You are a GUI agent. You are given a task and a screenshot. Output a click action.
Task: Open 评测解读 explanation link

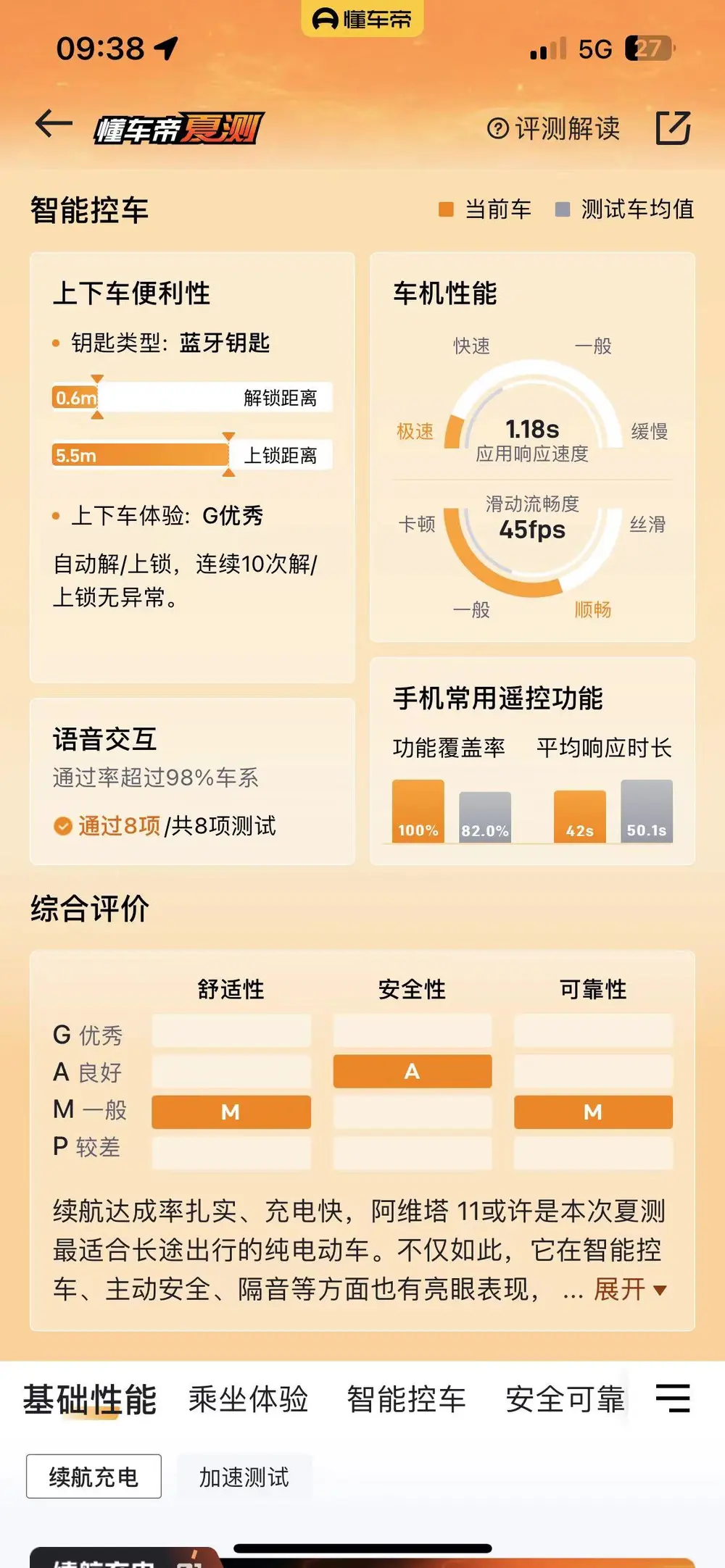[x=554, y=129]
